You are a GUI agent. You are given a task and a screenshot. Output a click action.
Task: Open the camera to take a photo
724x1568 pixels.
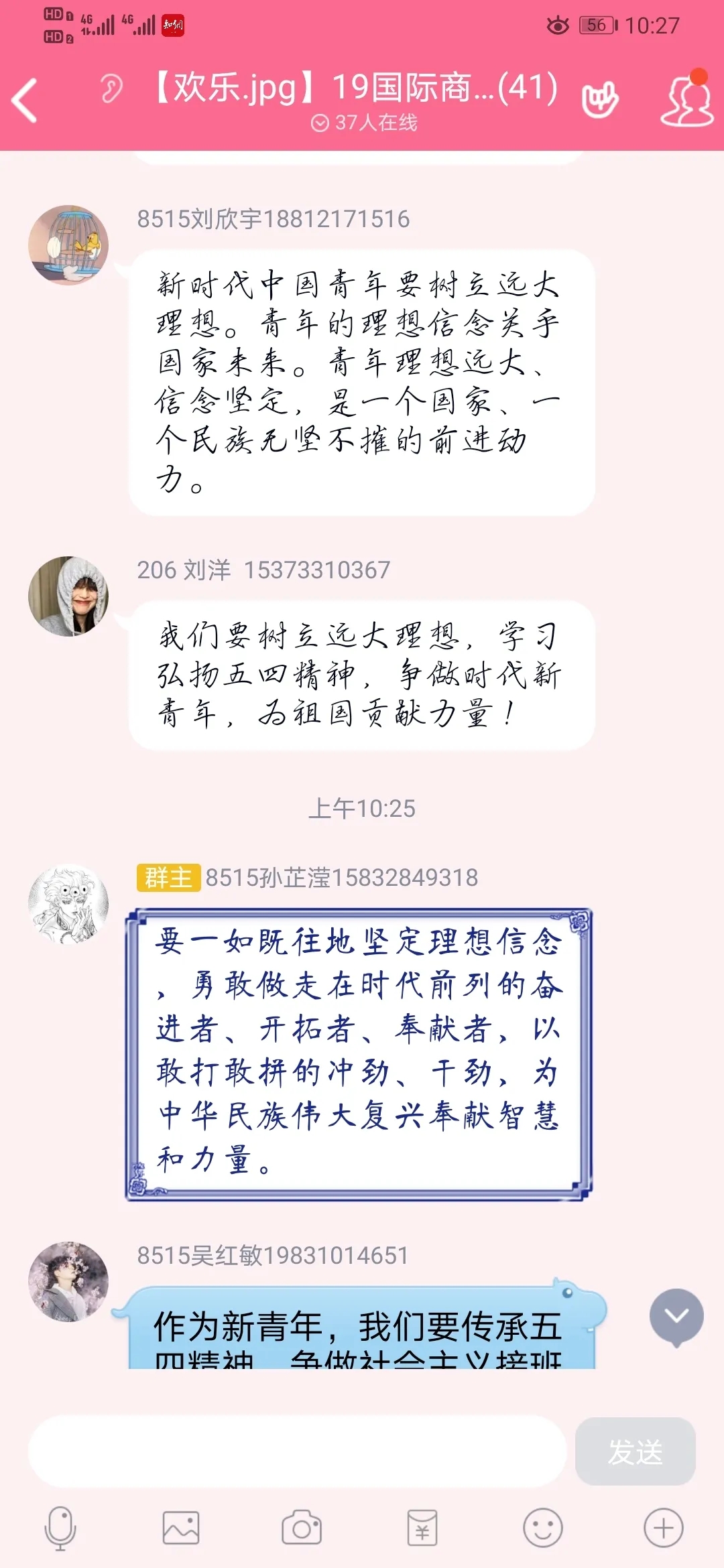[302, 1528]
